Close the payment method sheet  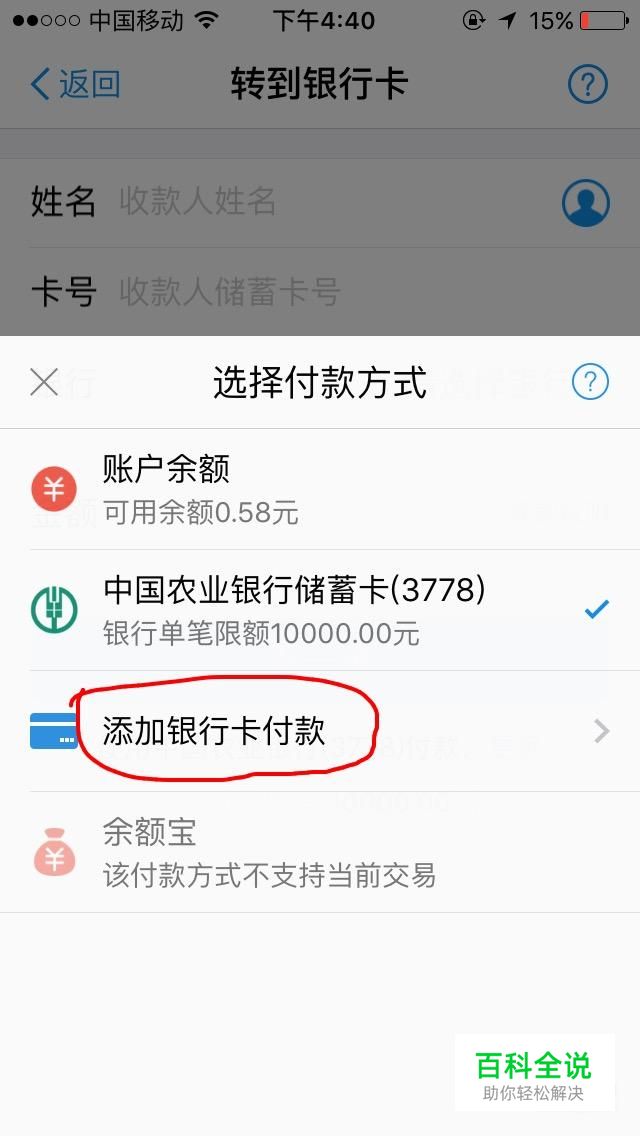point(44,382)
